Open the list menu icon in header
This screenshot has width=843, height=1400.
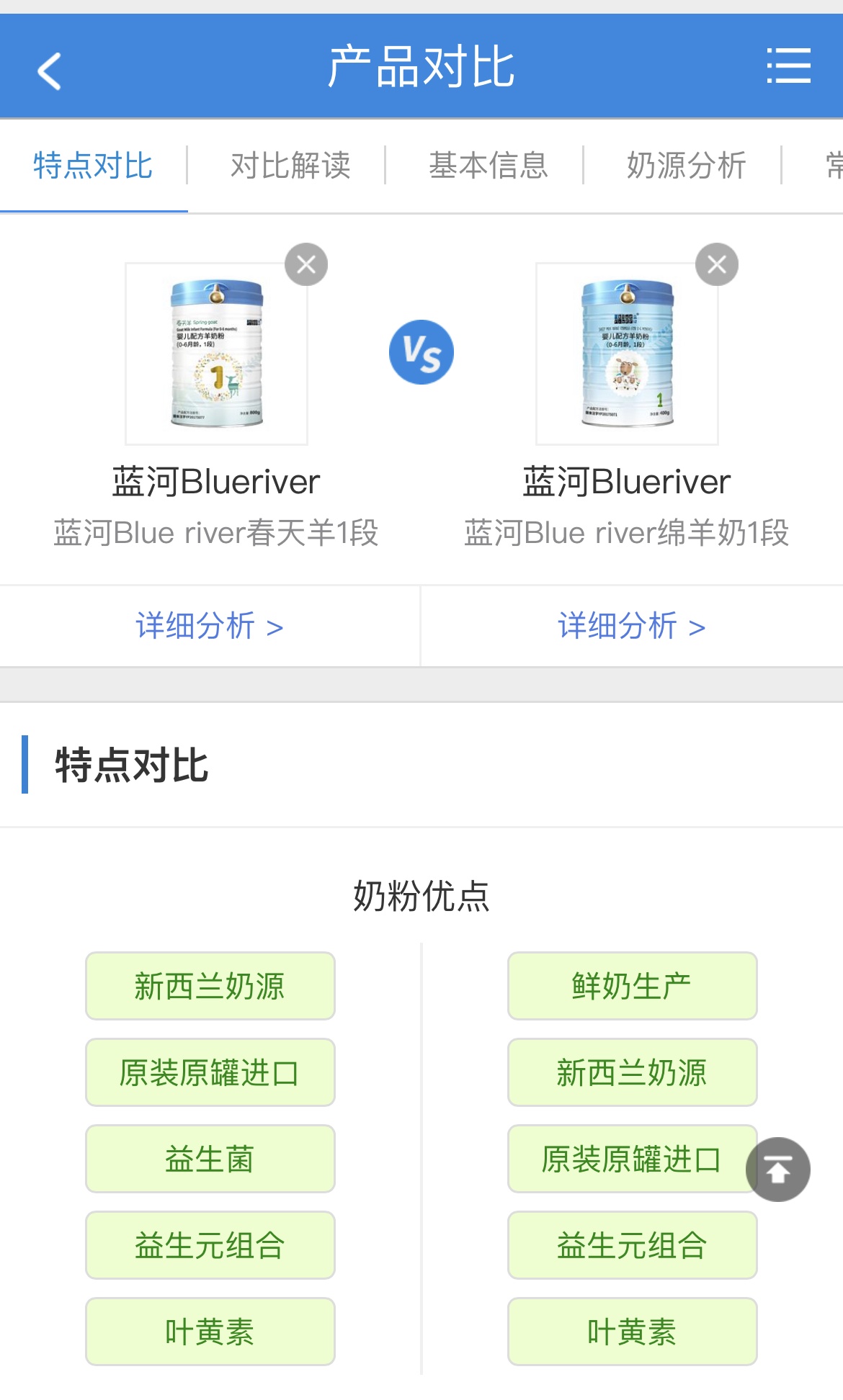coord(789,66)
